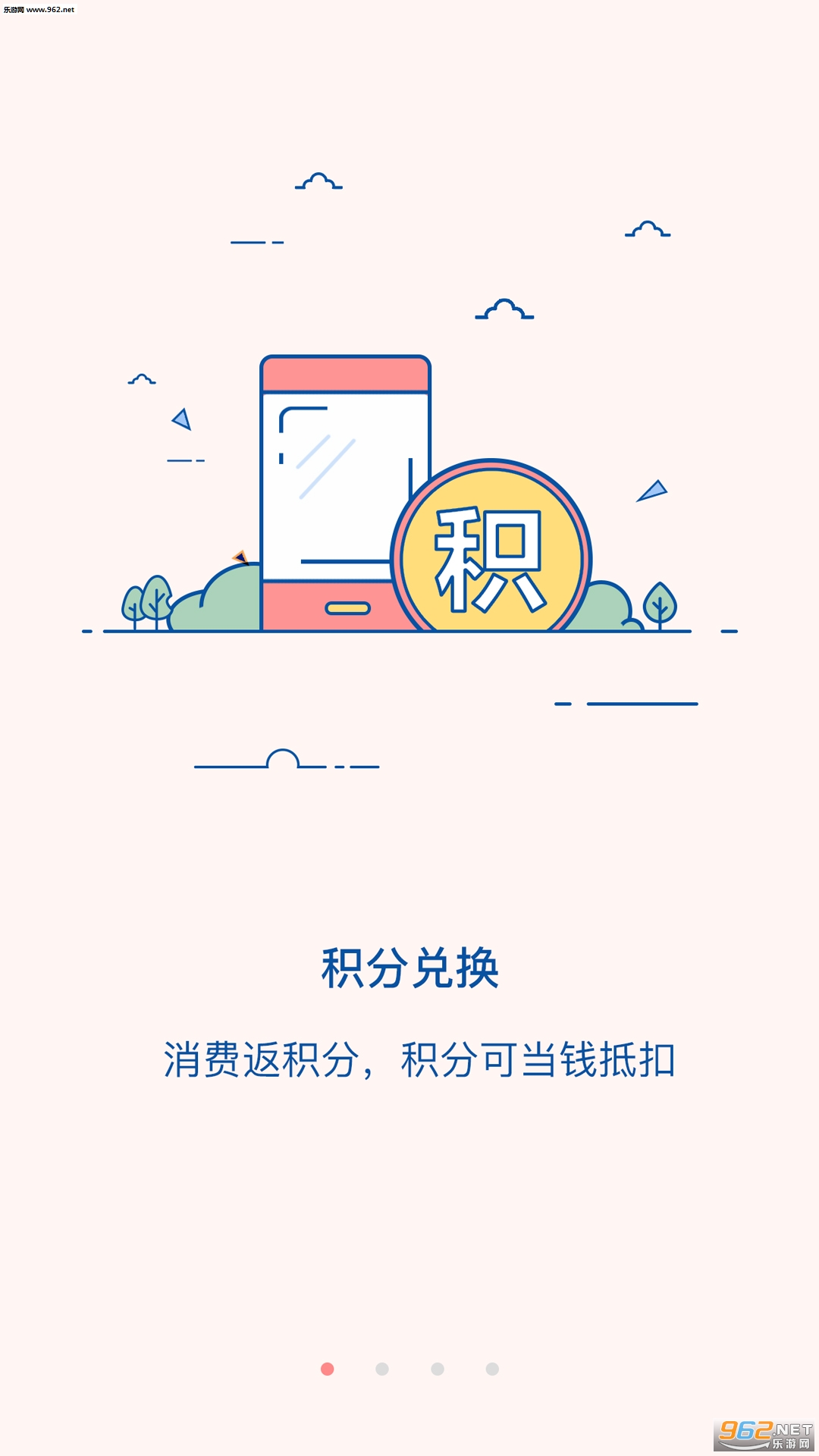Image resolution: width=819 pixels, height=1456 pixels.
Task: Jump to the third onboarding page dot
Action: [438, 1369]
